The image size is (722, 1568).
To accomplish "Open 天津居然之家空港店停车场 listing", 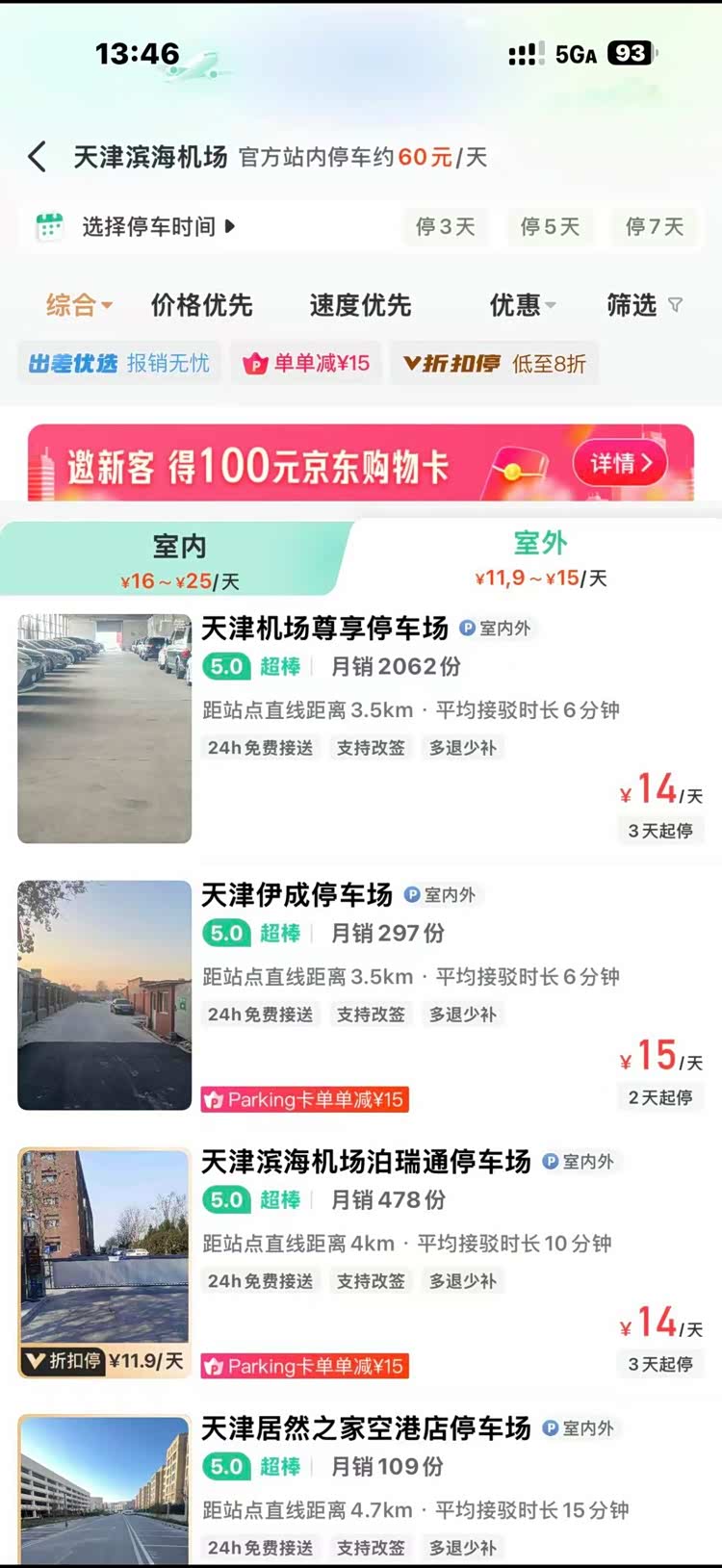I will click(x=366, y=1428).
